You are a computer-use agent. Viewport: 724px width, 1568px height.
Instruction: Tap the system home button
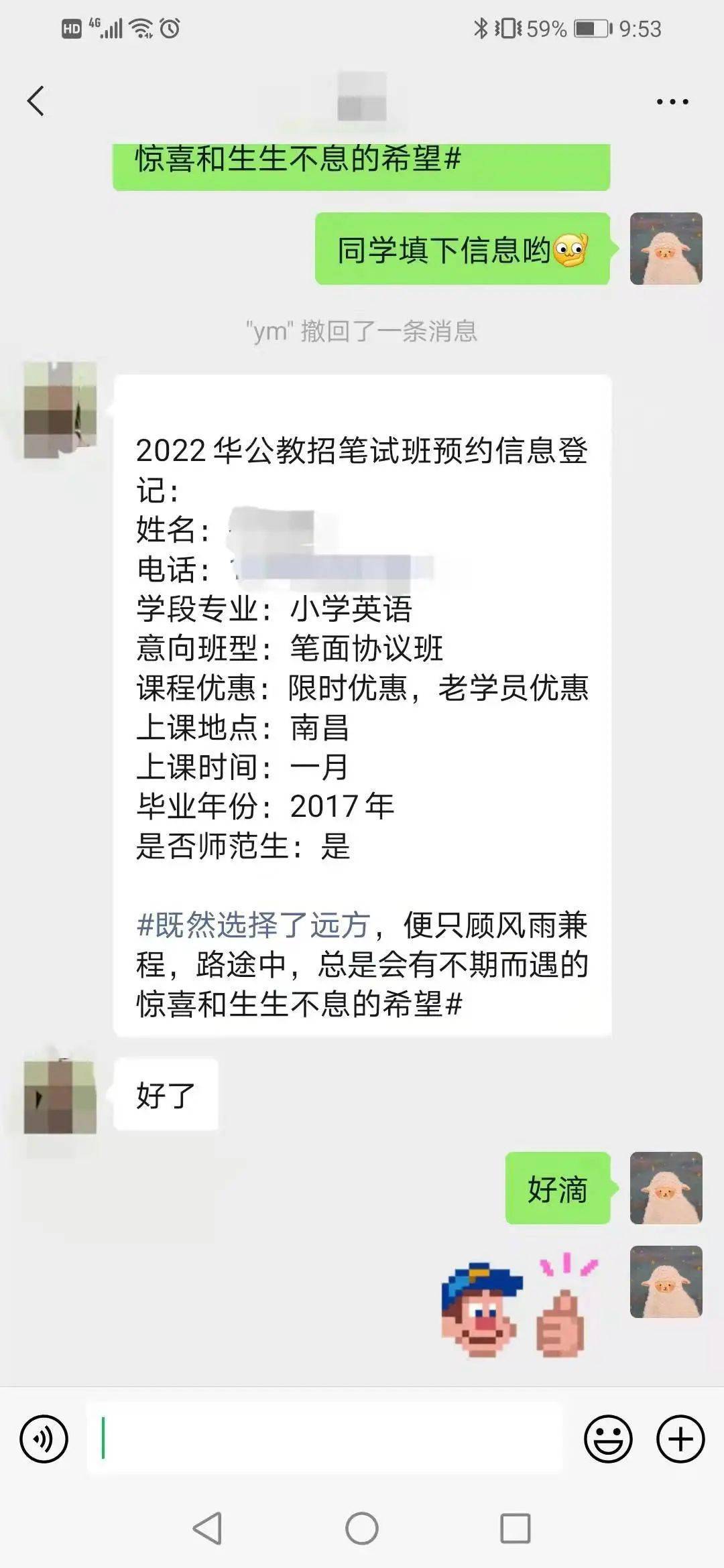[x=362, y=1529]
